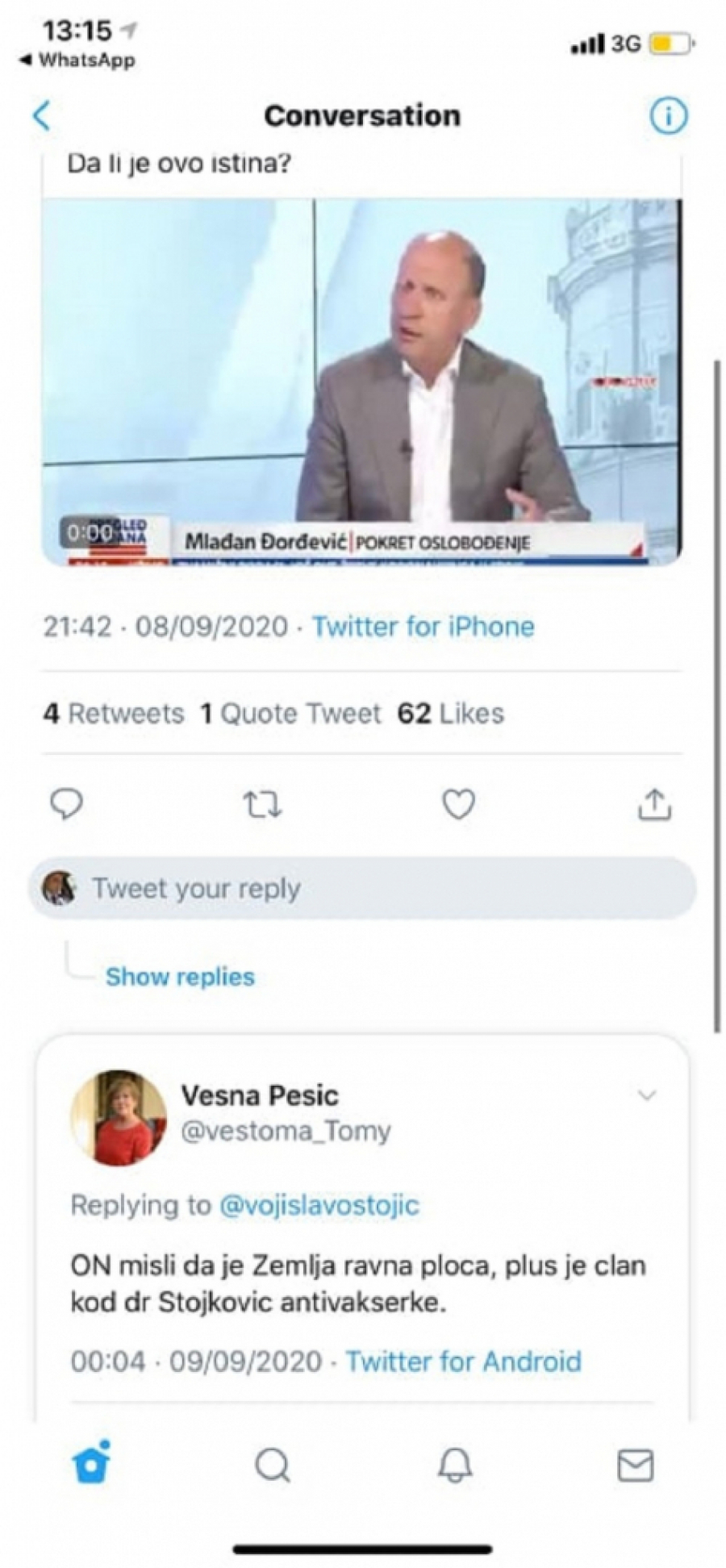Open the Twitter for Android link
Image resolution: width=726 pixels, height=1568 pixels.
[463, 1362]
